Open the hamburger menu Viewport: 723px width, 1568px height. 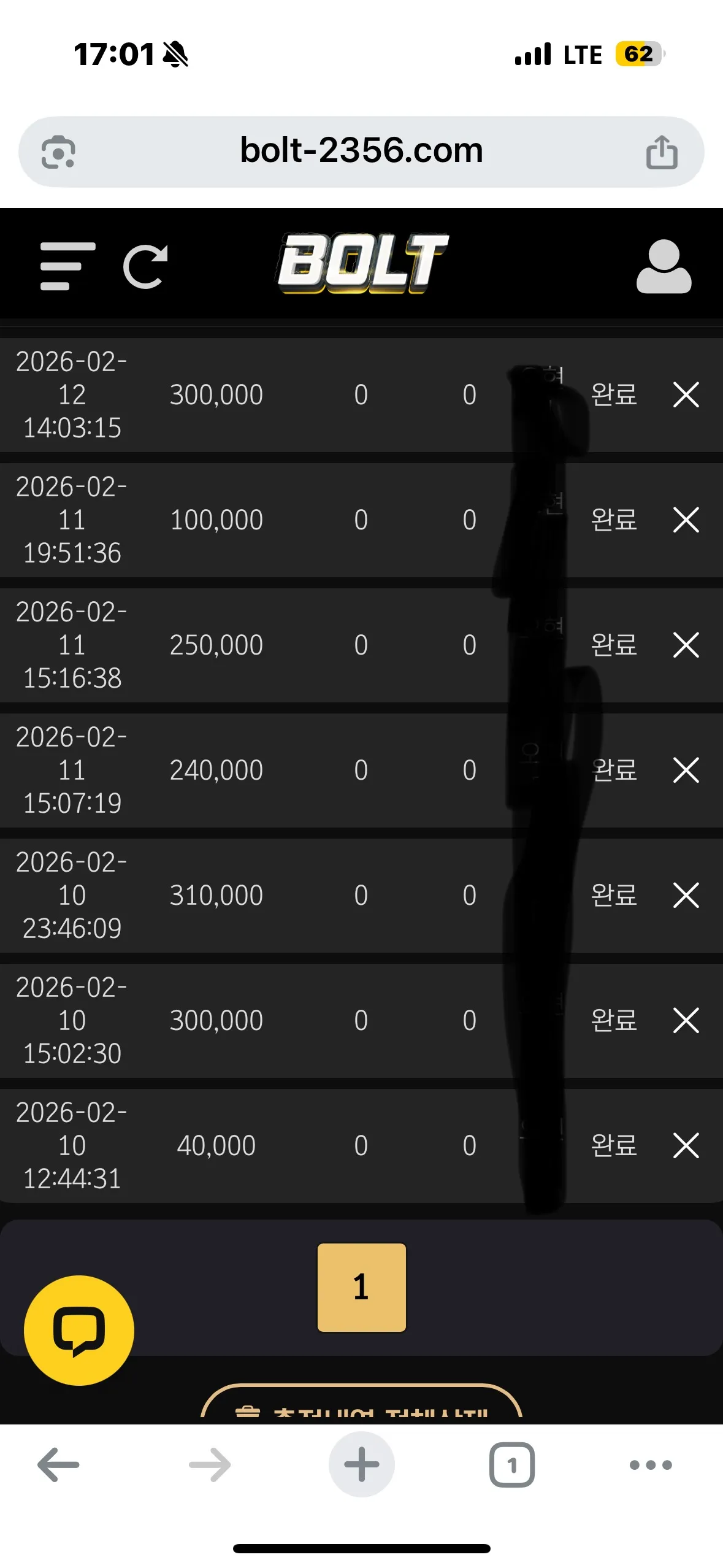pos(67,266)
